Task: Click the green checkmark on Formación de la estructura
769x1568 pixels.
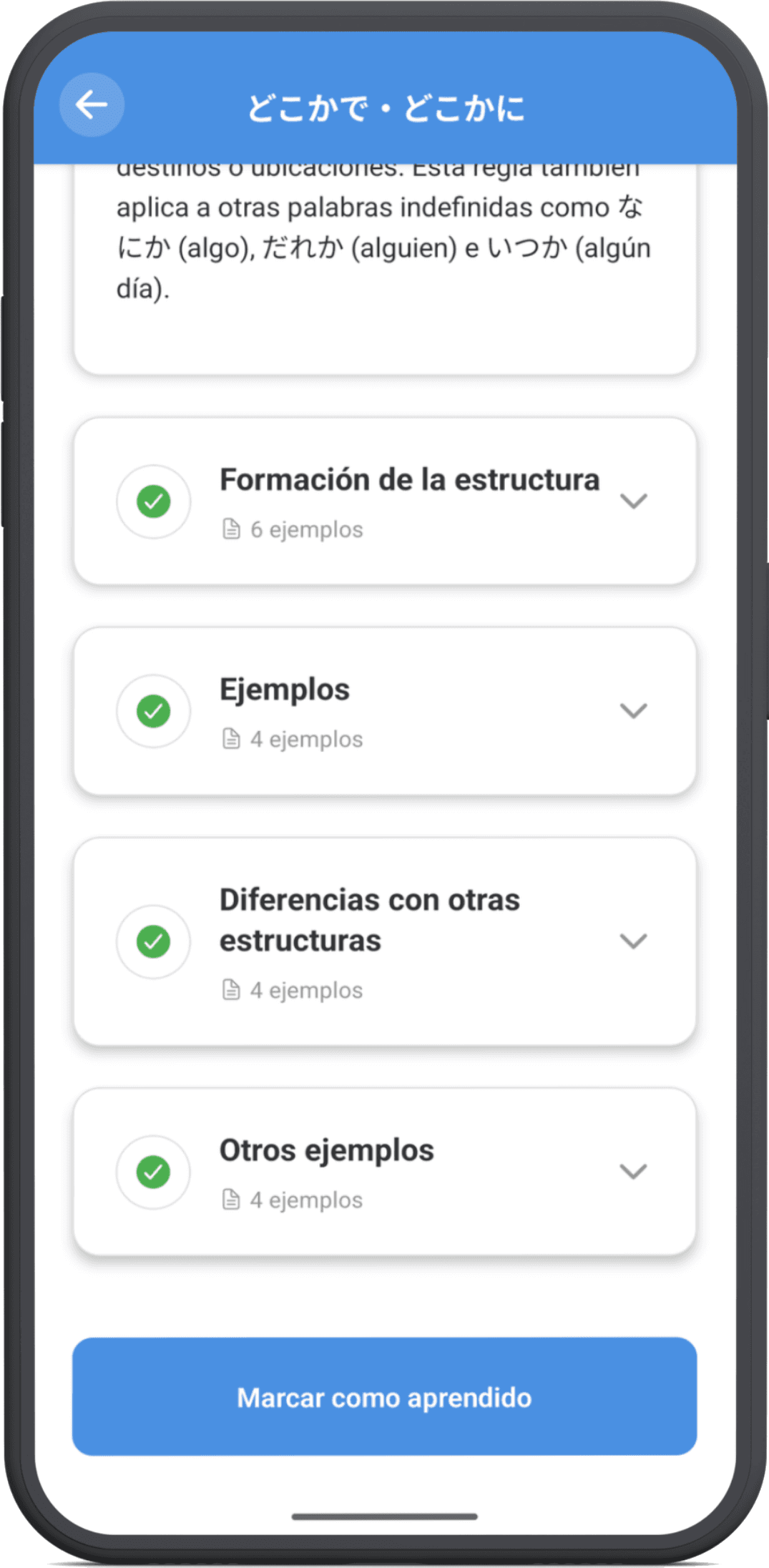Action: pyautogui.click(x=153, y=501)
